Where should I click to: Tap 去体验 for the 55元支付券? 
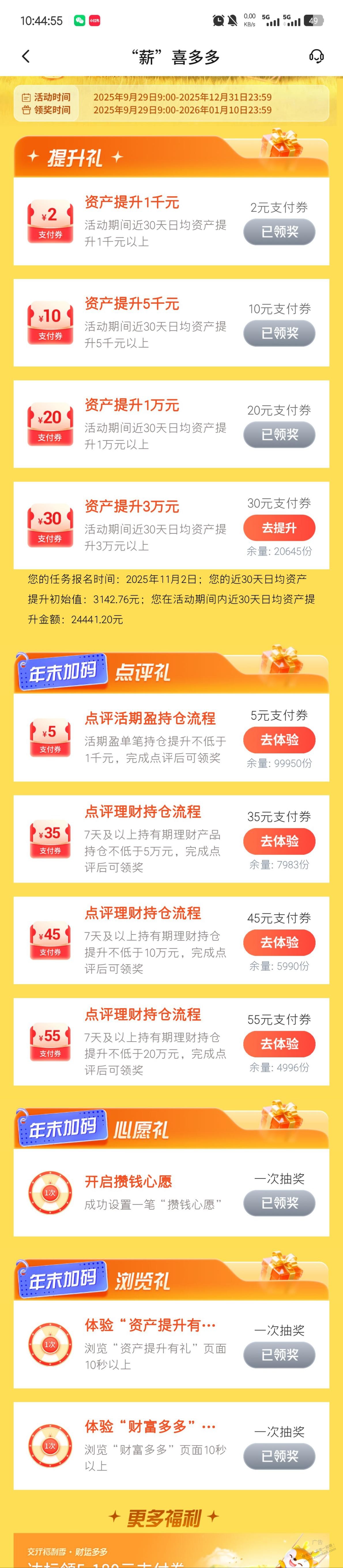point(279,1044)
